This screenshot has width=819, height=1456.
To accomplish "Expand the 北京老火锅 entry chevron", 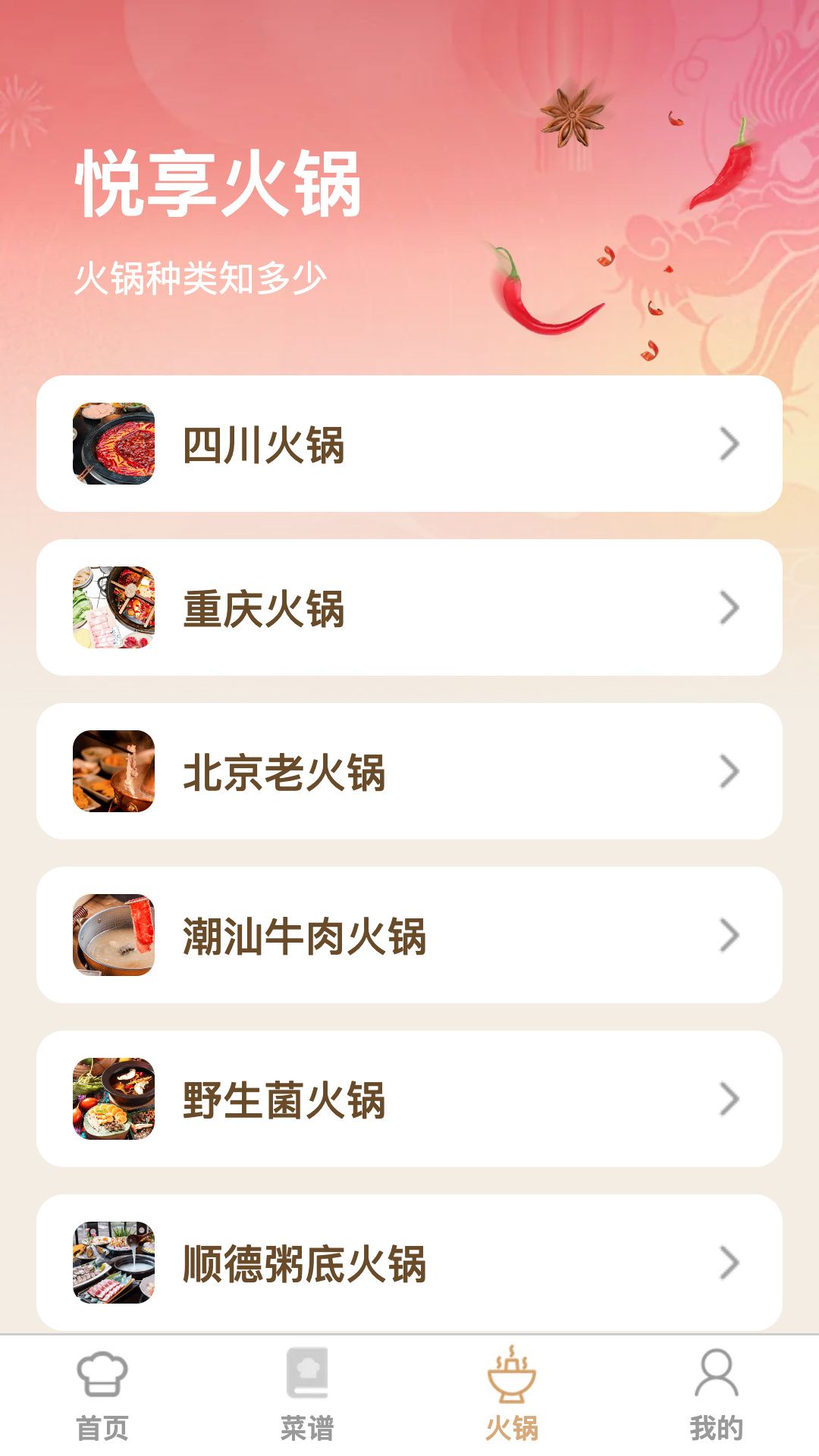I will (730, 770).
